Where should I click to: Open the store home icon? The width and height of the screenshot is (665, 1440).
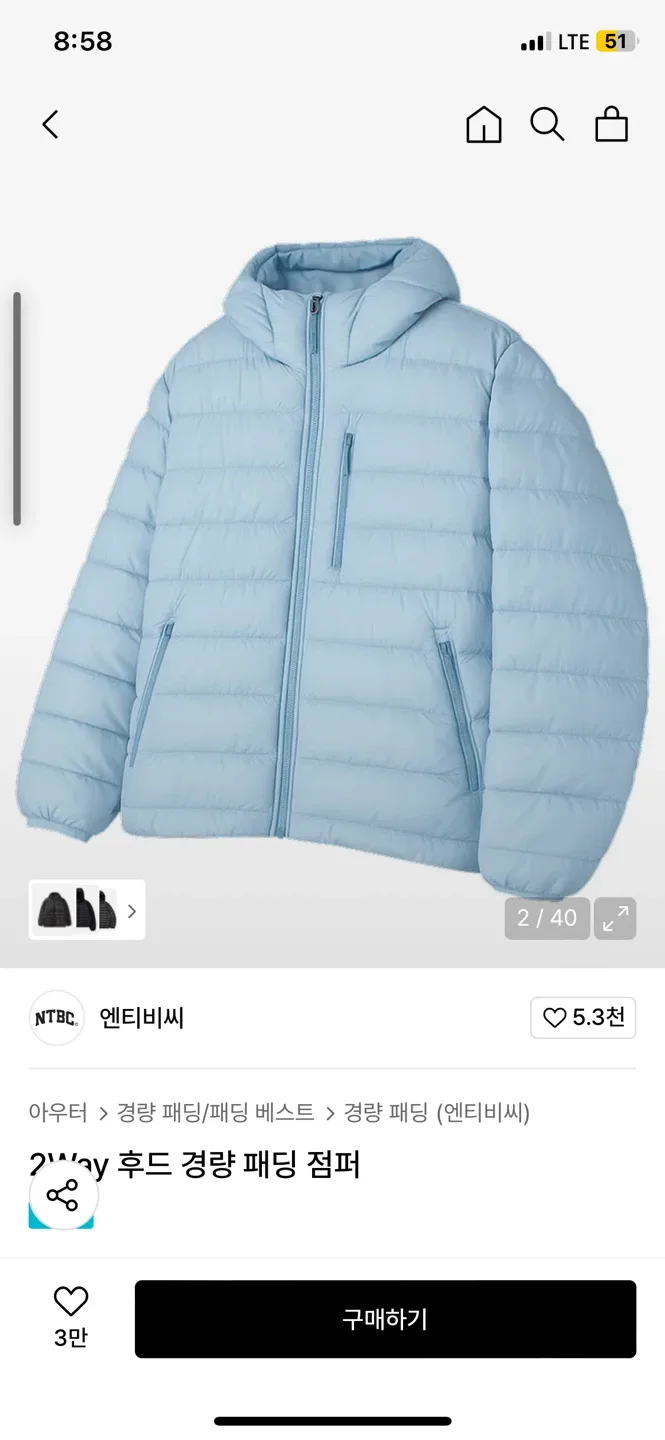click(x=484, y=125)
